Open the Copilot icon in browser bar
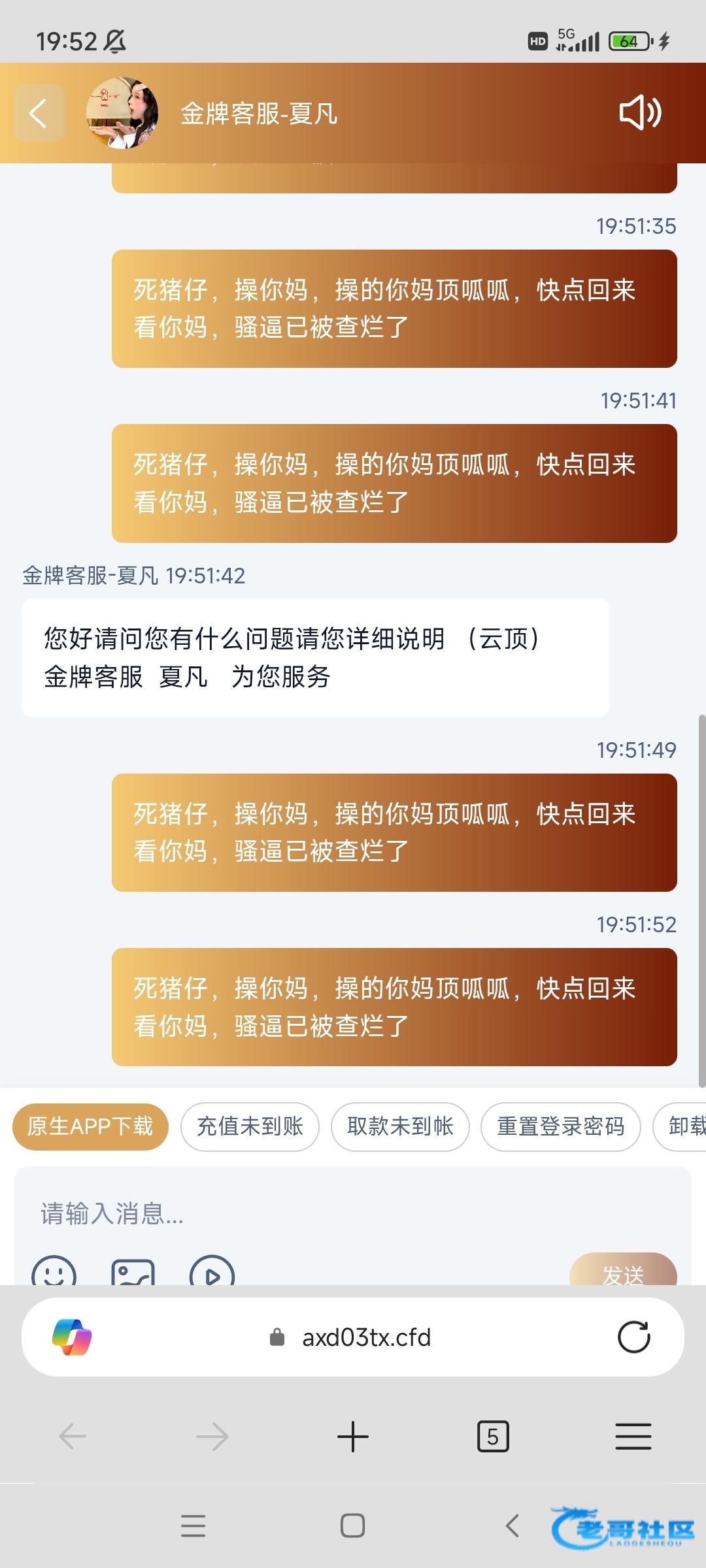Viewport: 706px width, 1568px height. (72, 1337)
